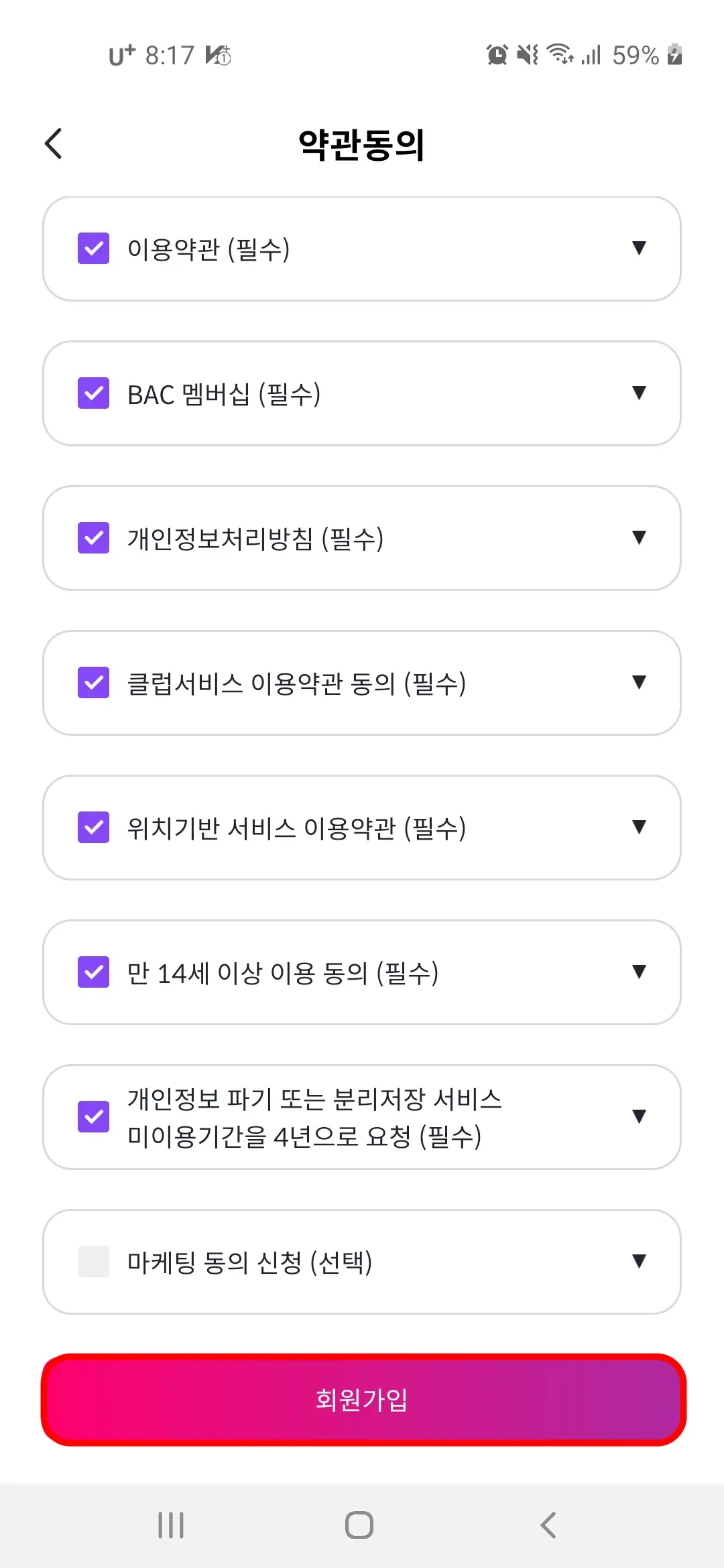Uncheck the 클럽서비스 이용약관 동의 checkbox
724x1568 pixels.
click(x=93, y=683)
